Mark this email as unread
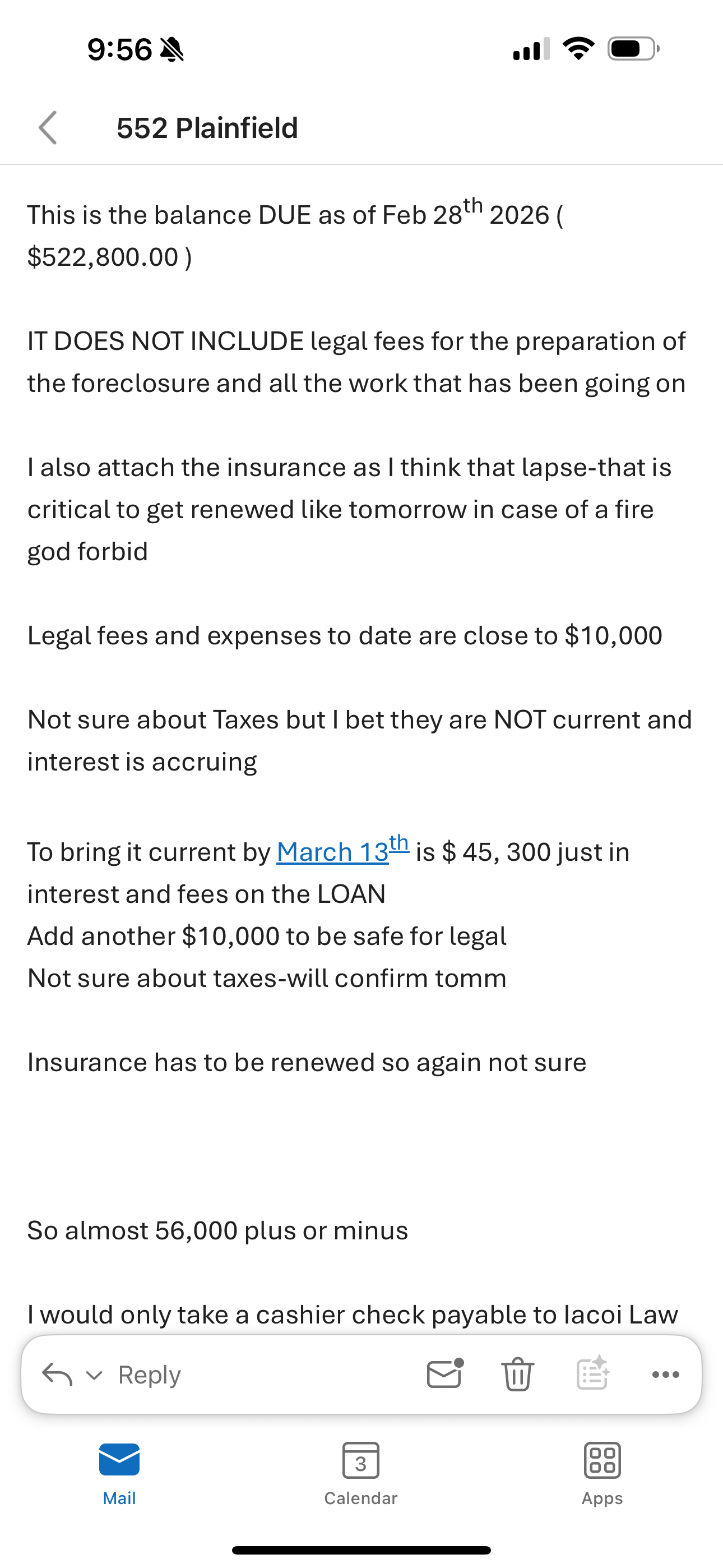This screenshot has height=1568, width=723. (444, 1373)
